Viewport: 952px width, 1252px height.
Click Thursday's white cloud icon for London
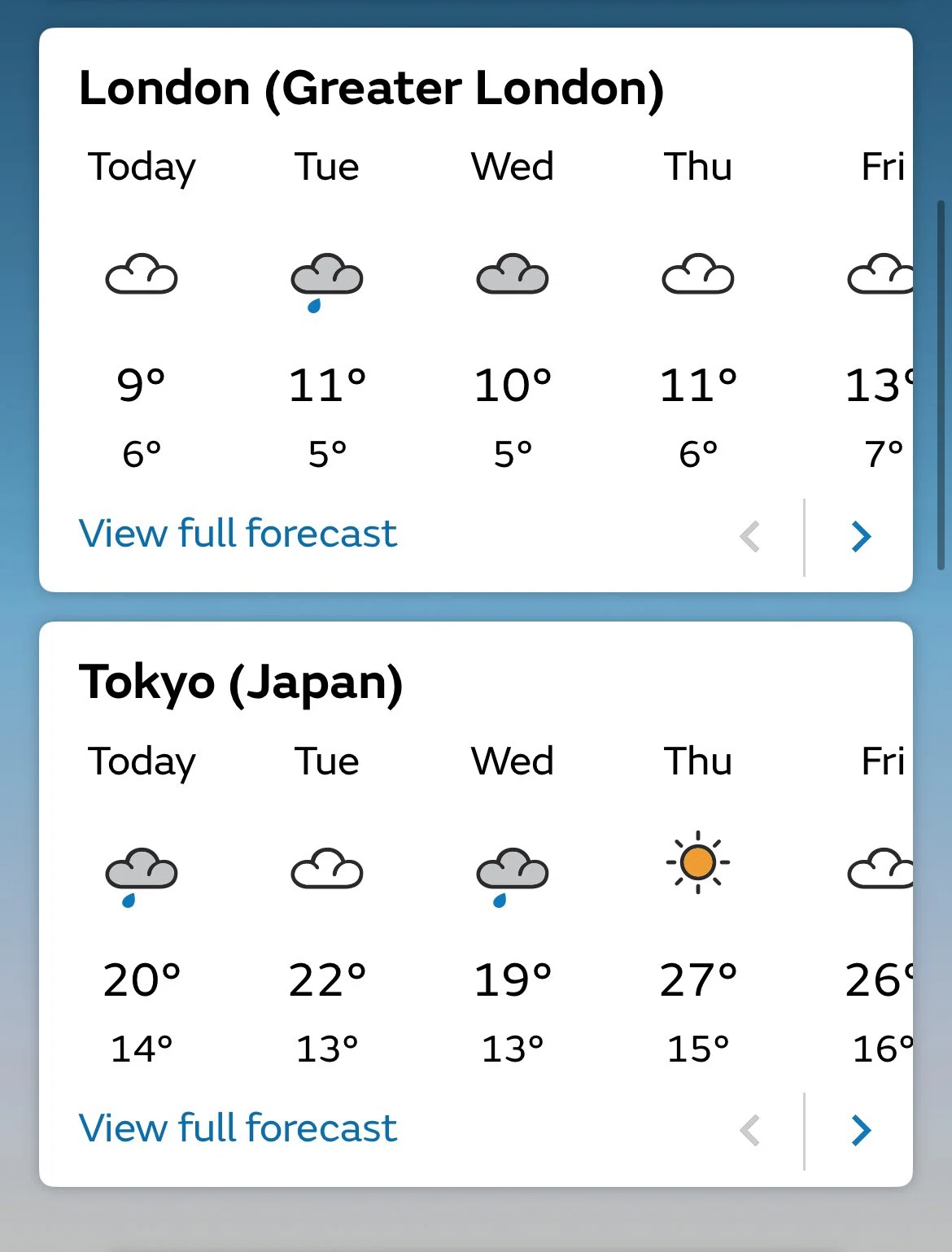click(x=698, y=273)
